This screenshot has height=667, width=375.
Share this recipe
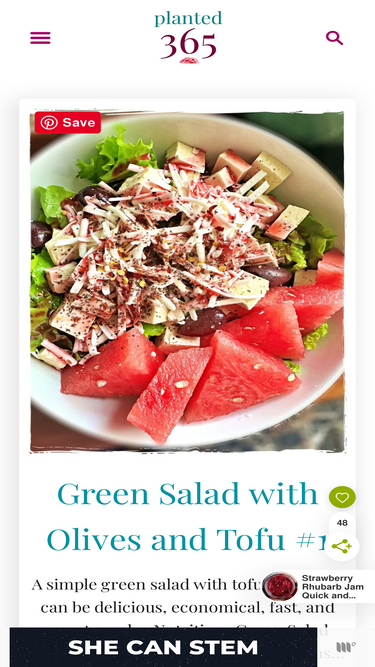pos(342,546)
